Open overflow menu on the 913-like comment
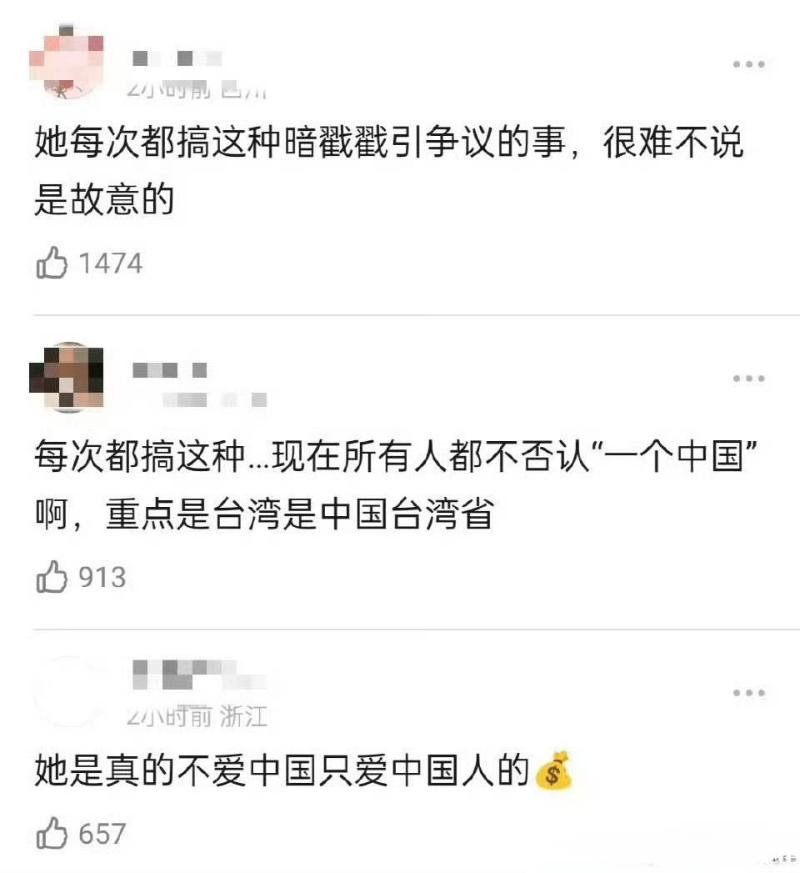This screenshot has width=800, height=873. [748, 379]
